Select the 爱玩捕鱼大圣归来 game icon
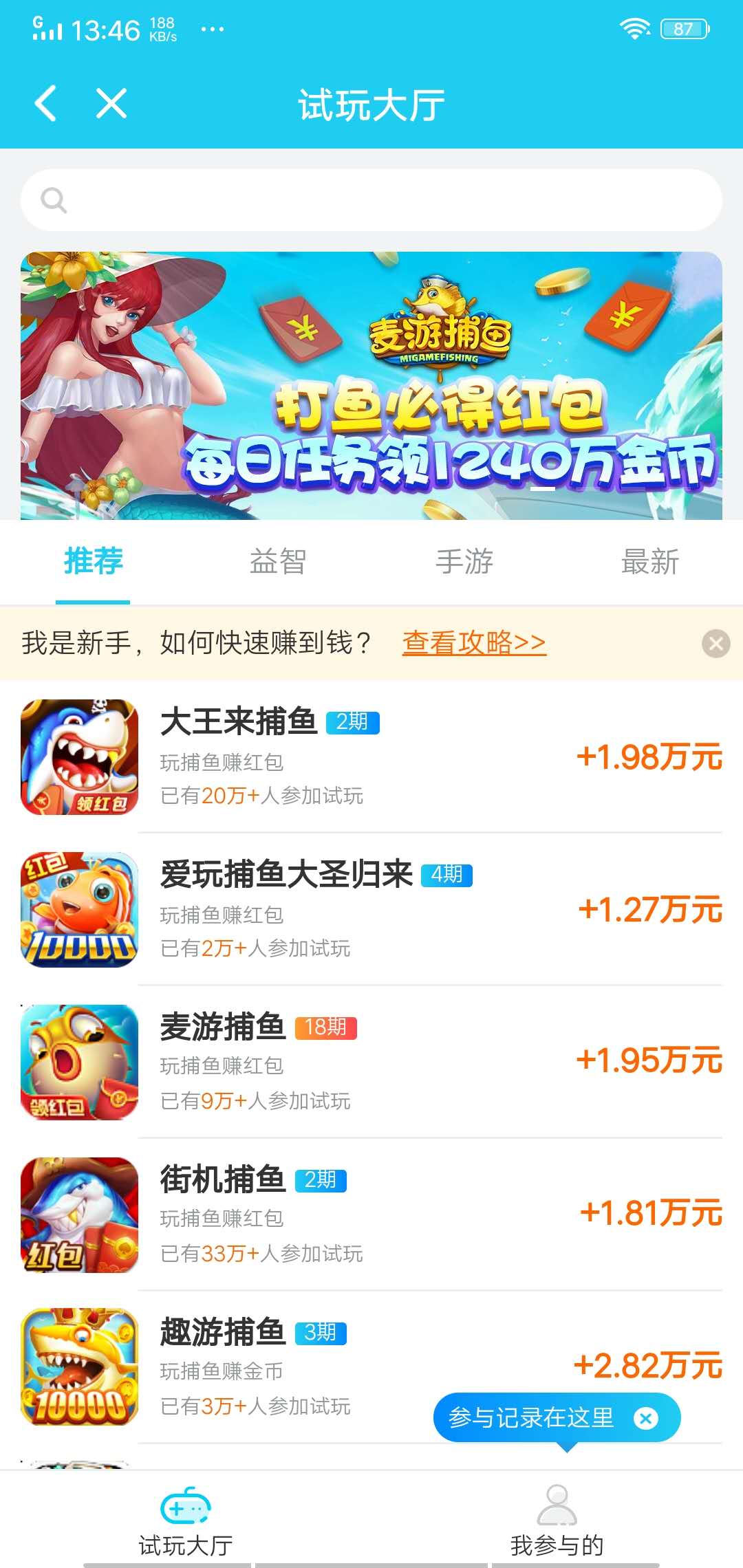 [79, 909]
